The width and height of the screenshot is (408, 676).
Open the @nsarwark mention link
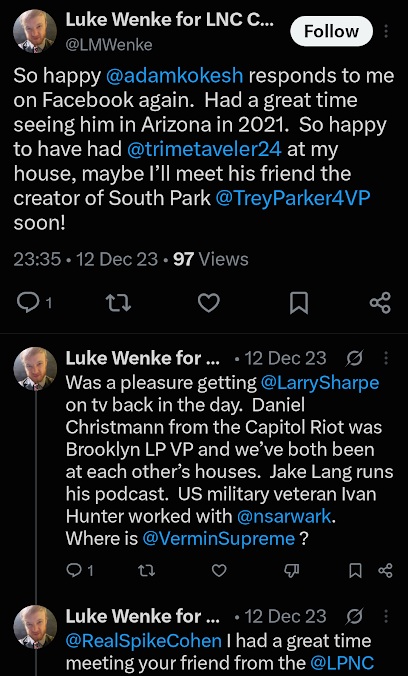tap(286, 516)
